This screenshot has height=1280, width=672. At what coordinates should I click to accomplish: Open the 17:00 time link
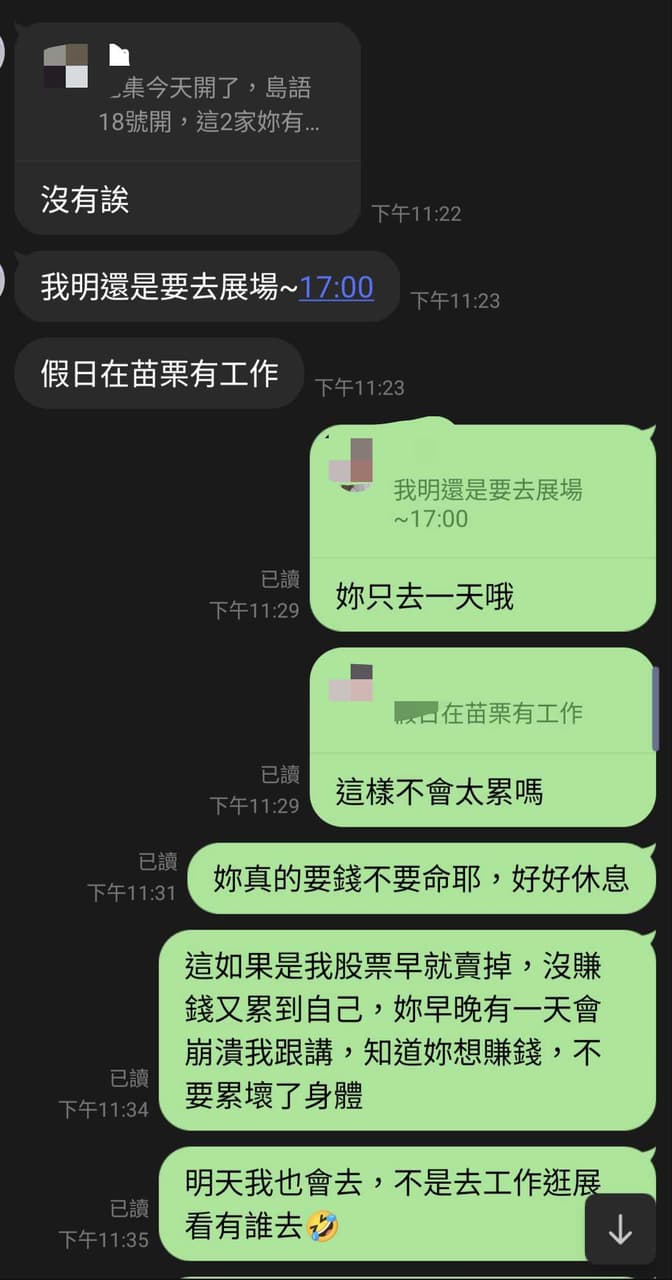pos(337,287)
